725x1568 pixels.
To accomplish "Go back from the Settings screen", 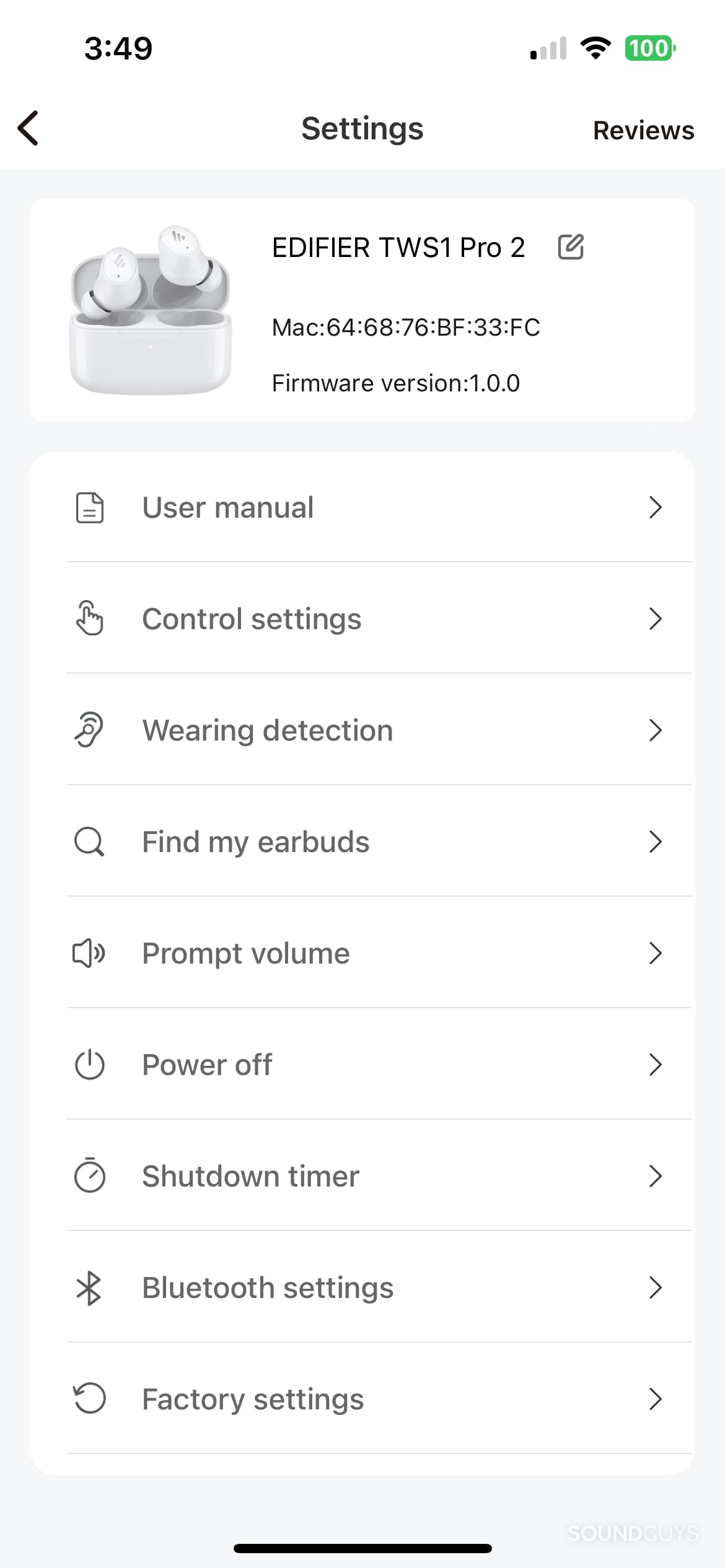I will pos(29,129).
